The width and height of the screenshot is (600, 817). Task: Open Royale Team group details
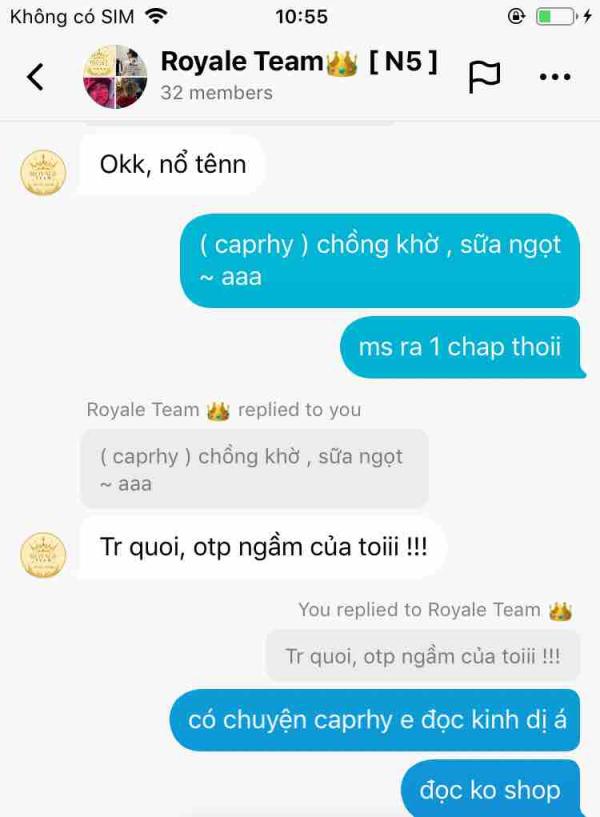click(298, 63)
